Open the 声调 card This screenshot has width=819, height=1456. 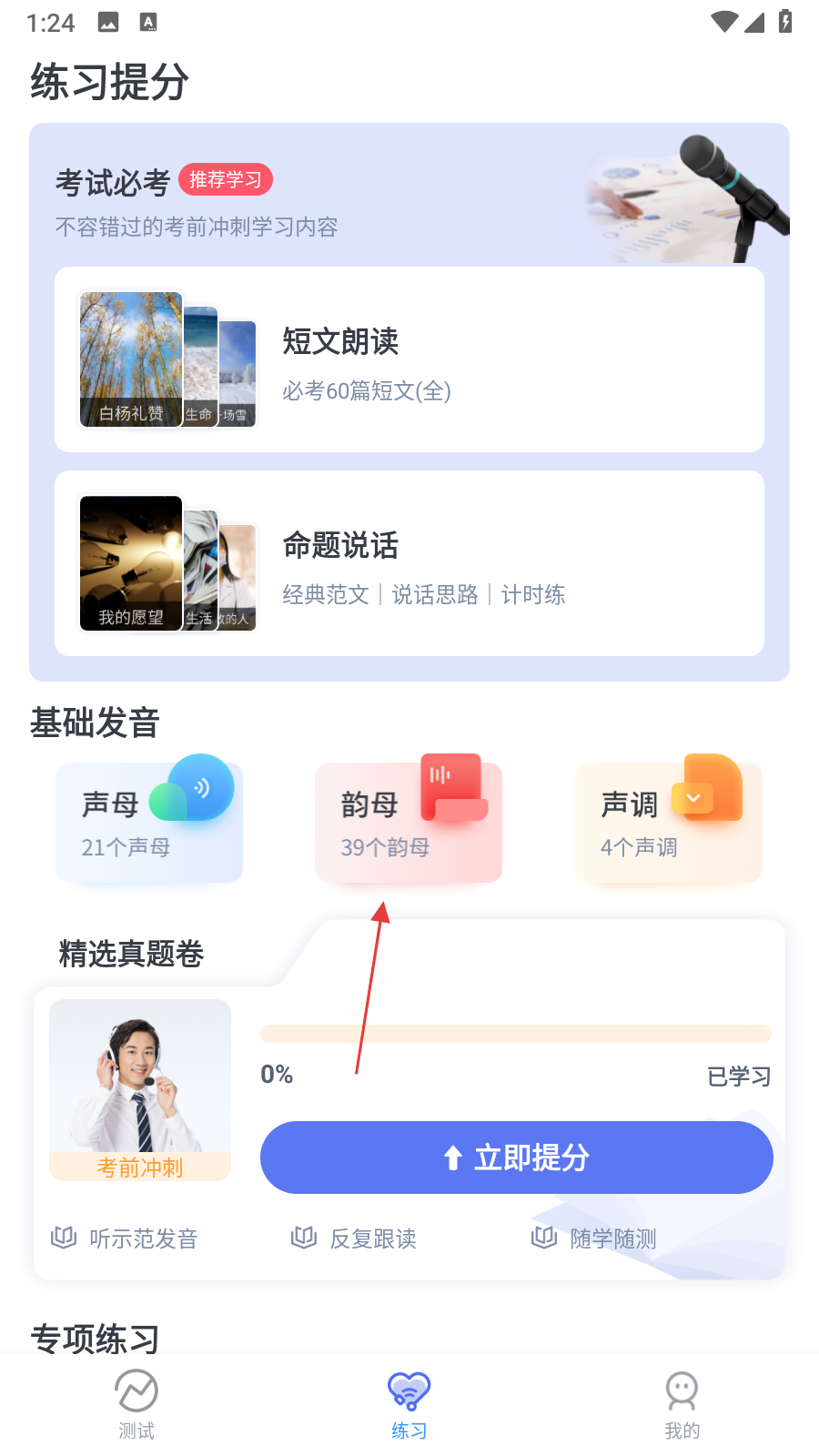pos(669,823)
